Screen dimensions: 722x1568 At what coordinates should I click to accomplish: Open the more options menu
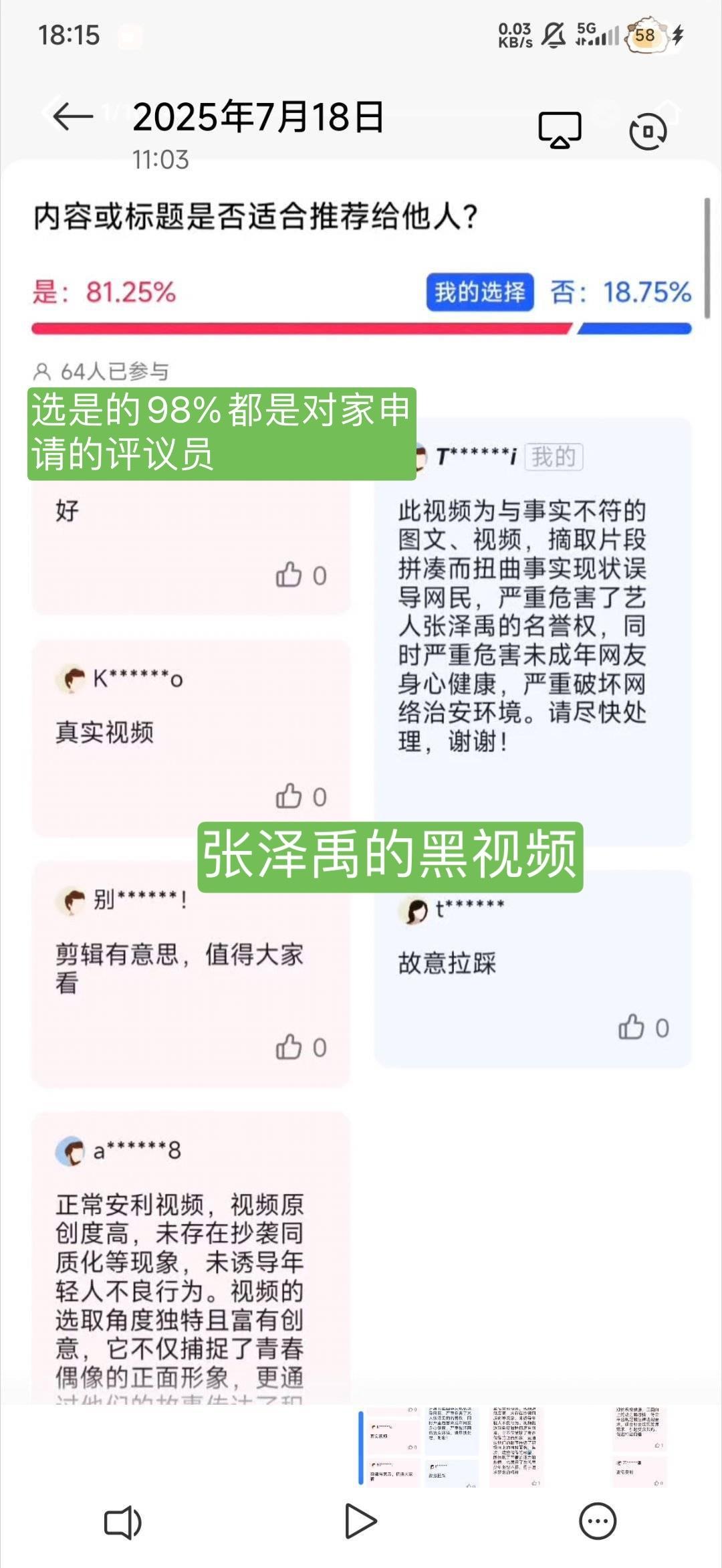(597, 1522)
